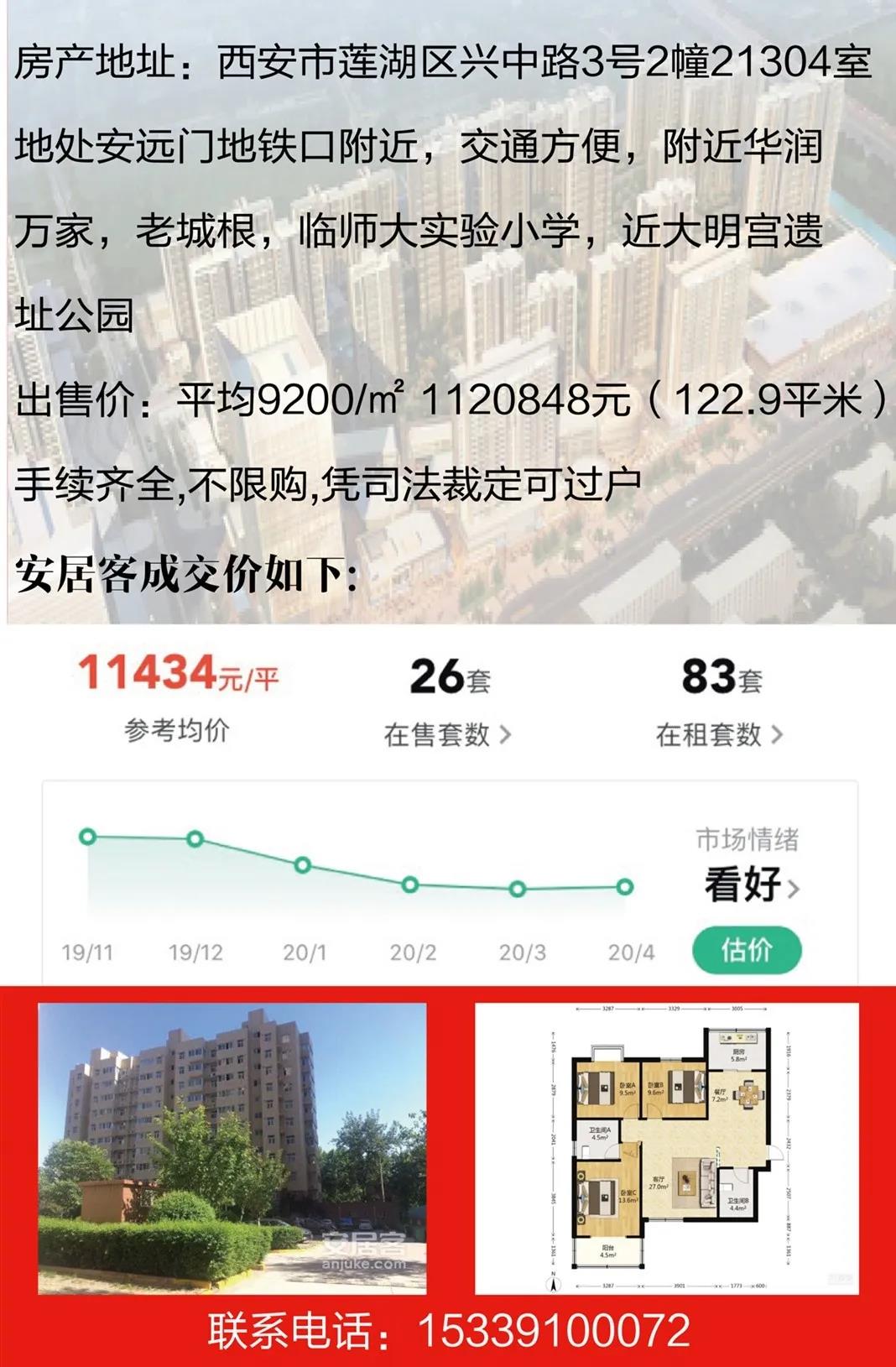Image resolution: width=896 pixels, height=1367 pixels.
Task: Select the 19/11 data point on the chart
Action: coord(87,836)
